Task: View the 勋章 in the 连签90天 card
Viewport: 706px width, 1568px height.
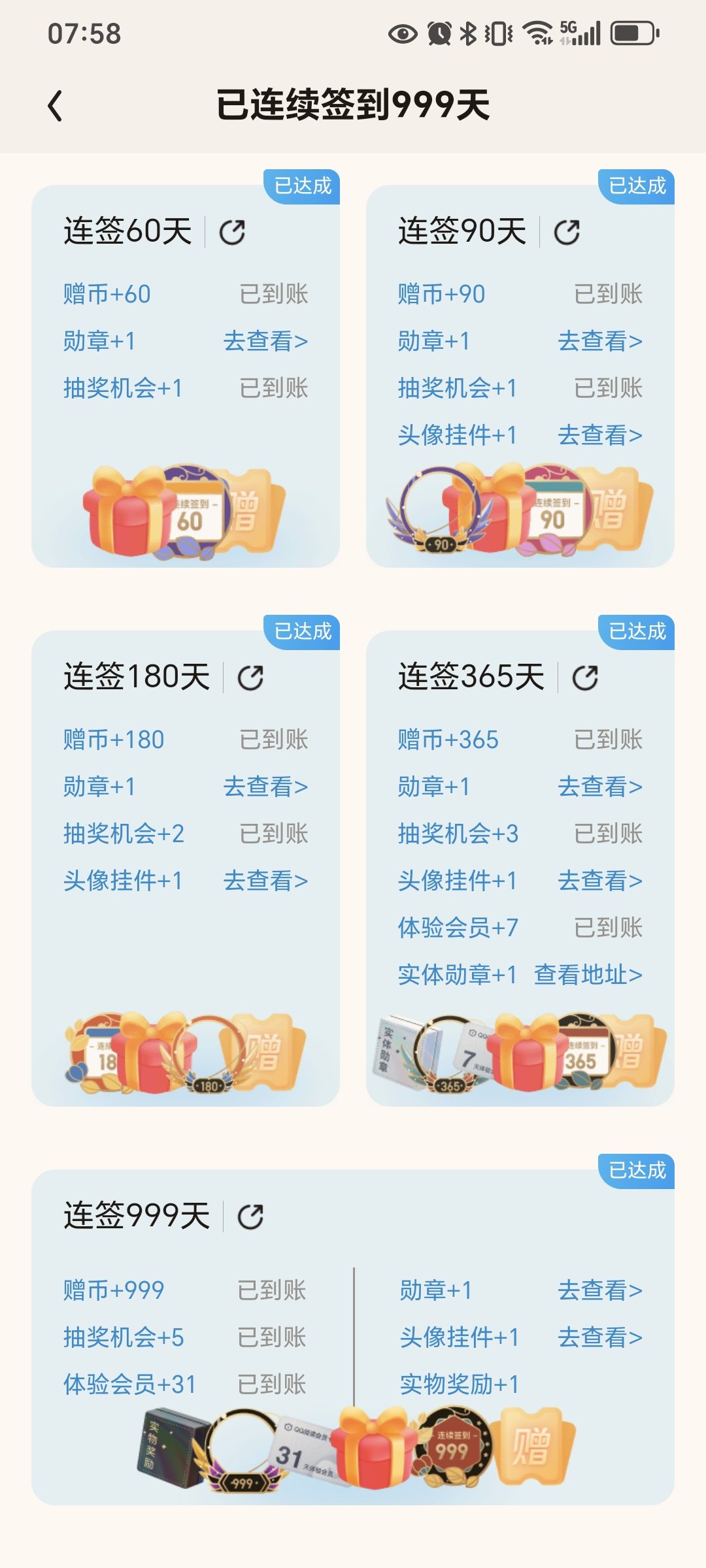Action: coord(600,341)
